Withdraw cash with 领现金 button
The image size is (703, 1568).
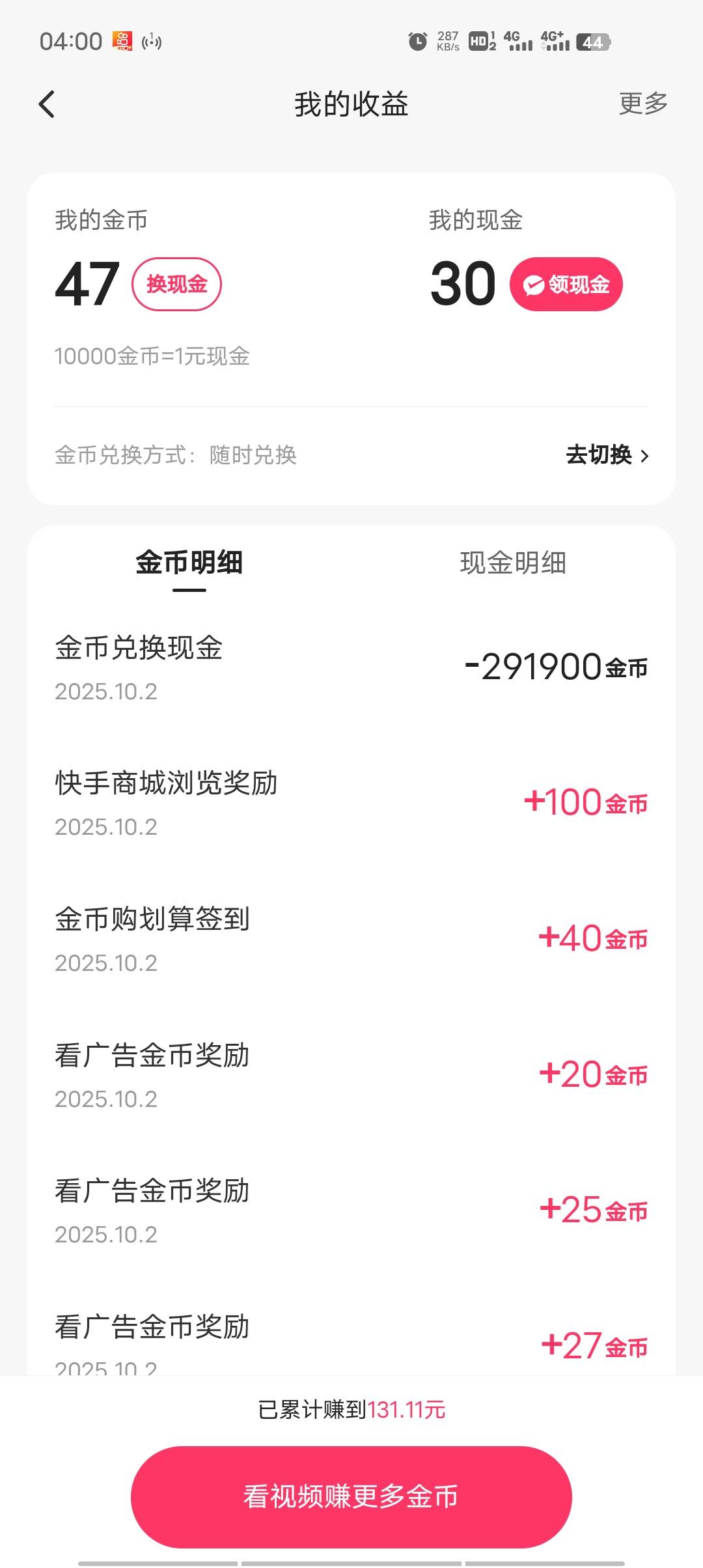(x=566, y=285)
